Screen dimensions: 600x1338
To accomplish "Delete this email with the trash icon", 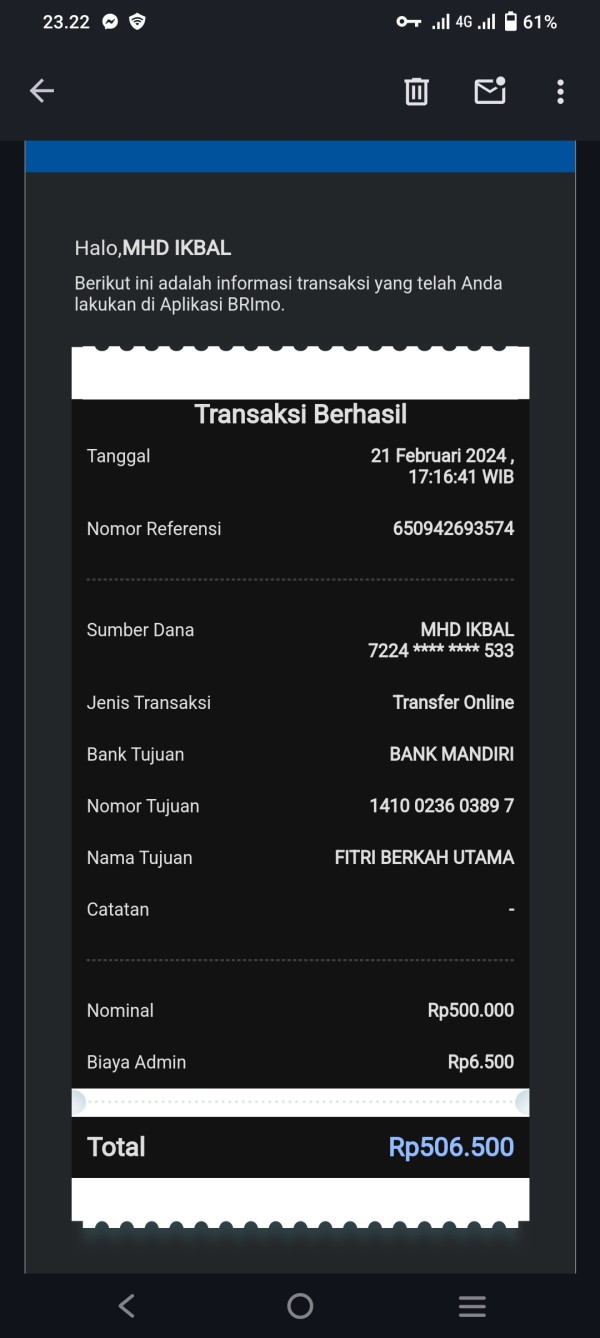I will pos(416,91).
